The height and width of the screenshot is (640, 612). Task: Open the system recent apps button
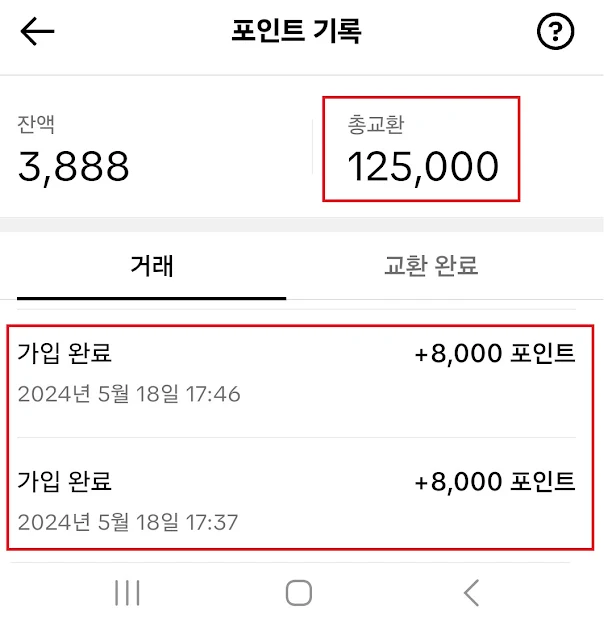(x=127, y=593)
